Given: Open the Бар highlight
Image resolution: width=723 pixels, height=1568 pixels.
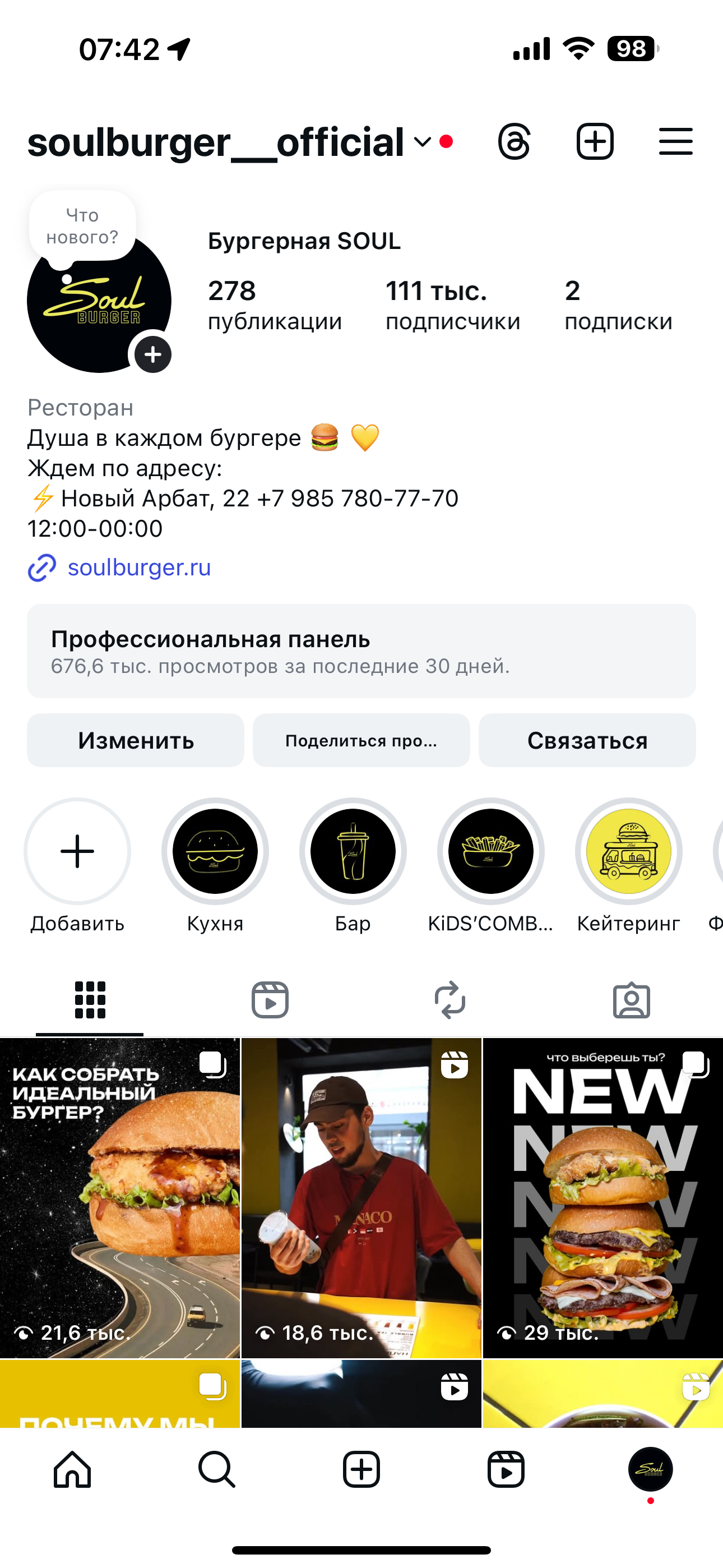Looking at the screenshot, I should pos(353,851).
